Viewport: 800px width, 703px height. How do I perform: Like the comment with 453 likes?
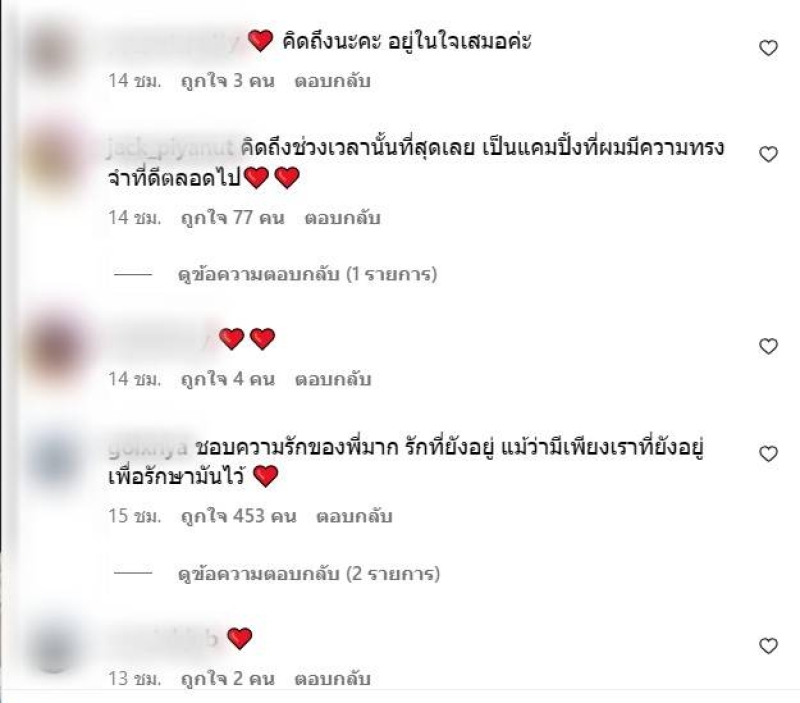[769, 454]
